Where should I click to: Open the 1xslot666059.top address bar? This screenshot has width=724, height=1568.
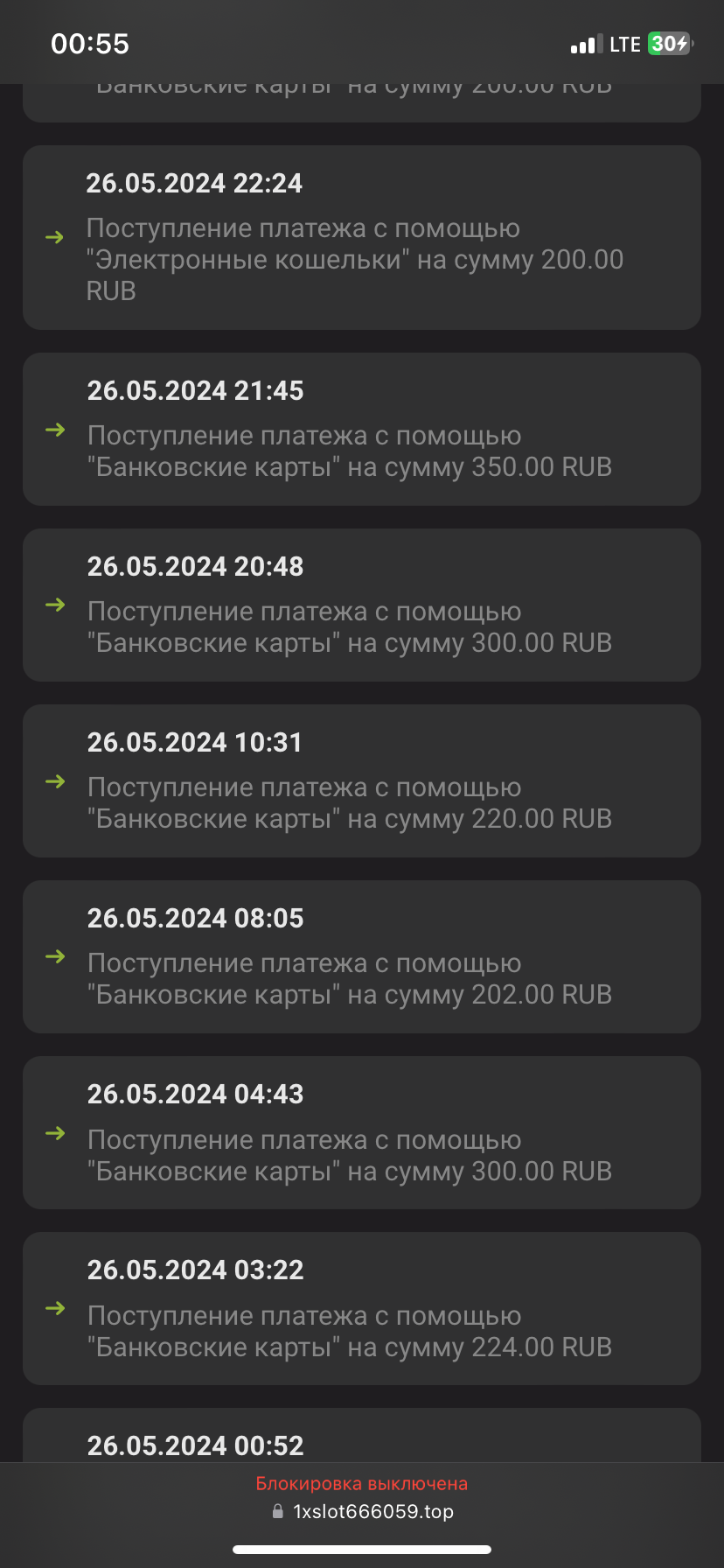(x=363, y=1511)
